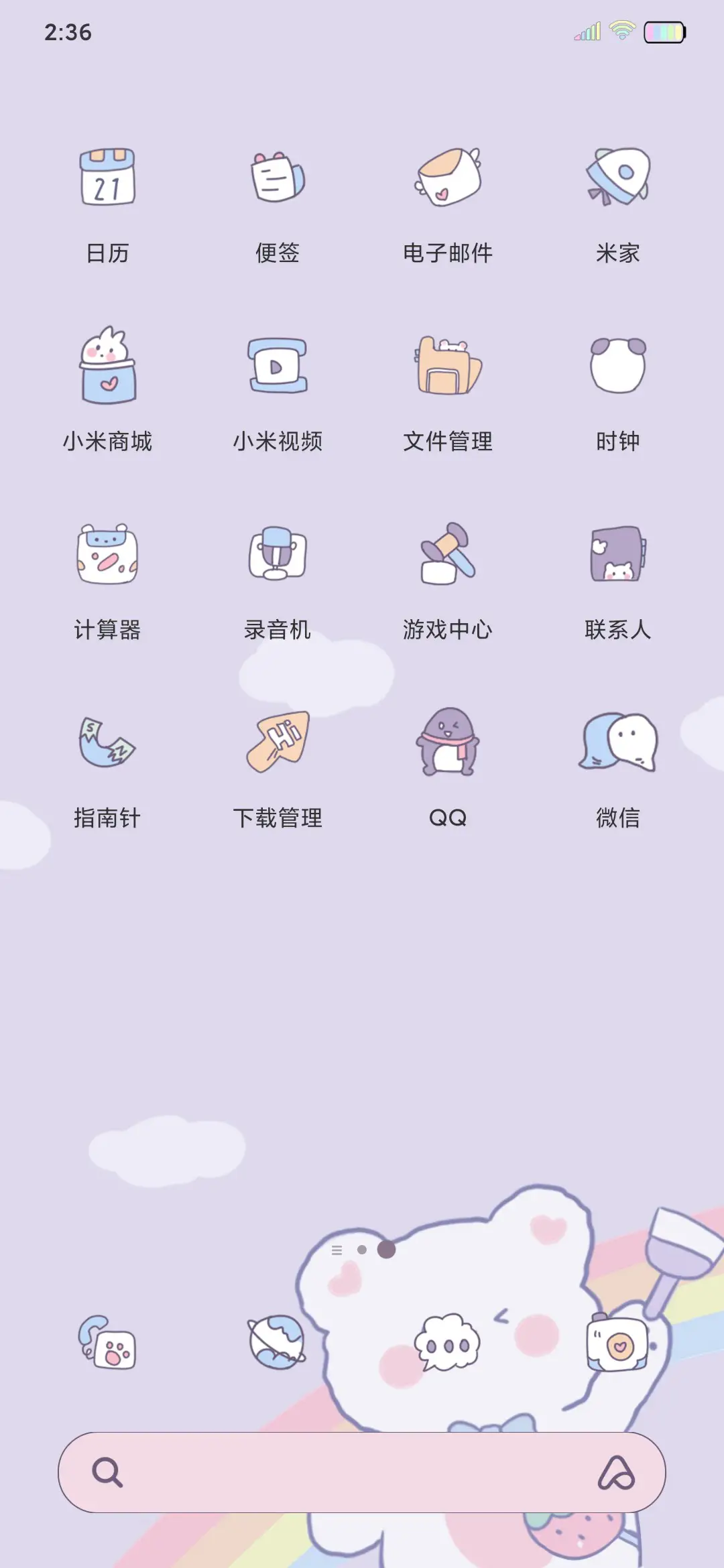
Task: Open the QQ penguin app
Action: [x=448, y=742]
